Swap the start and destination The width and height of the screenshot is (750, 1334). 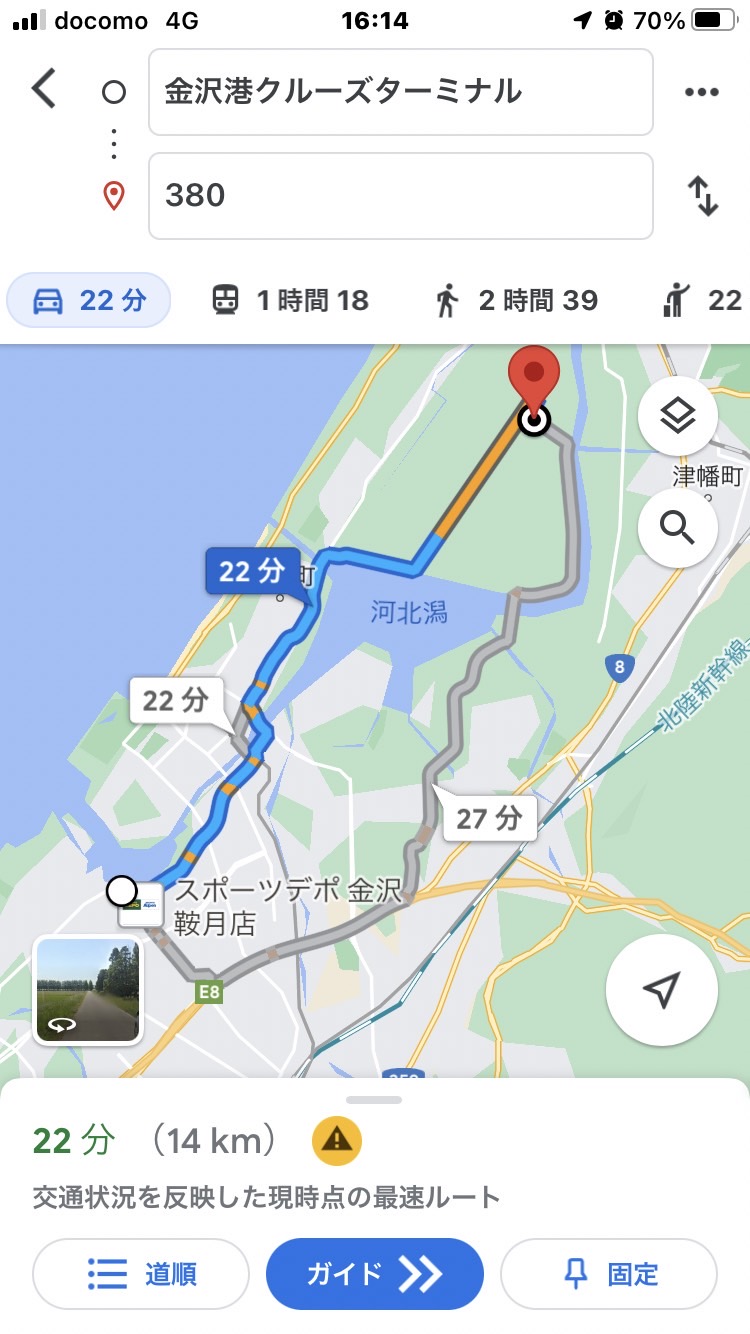[x=704, y=195]
